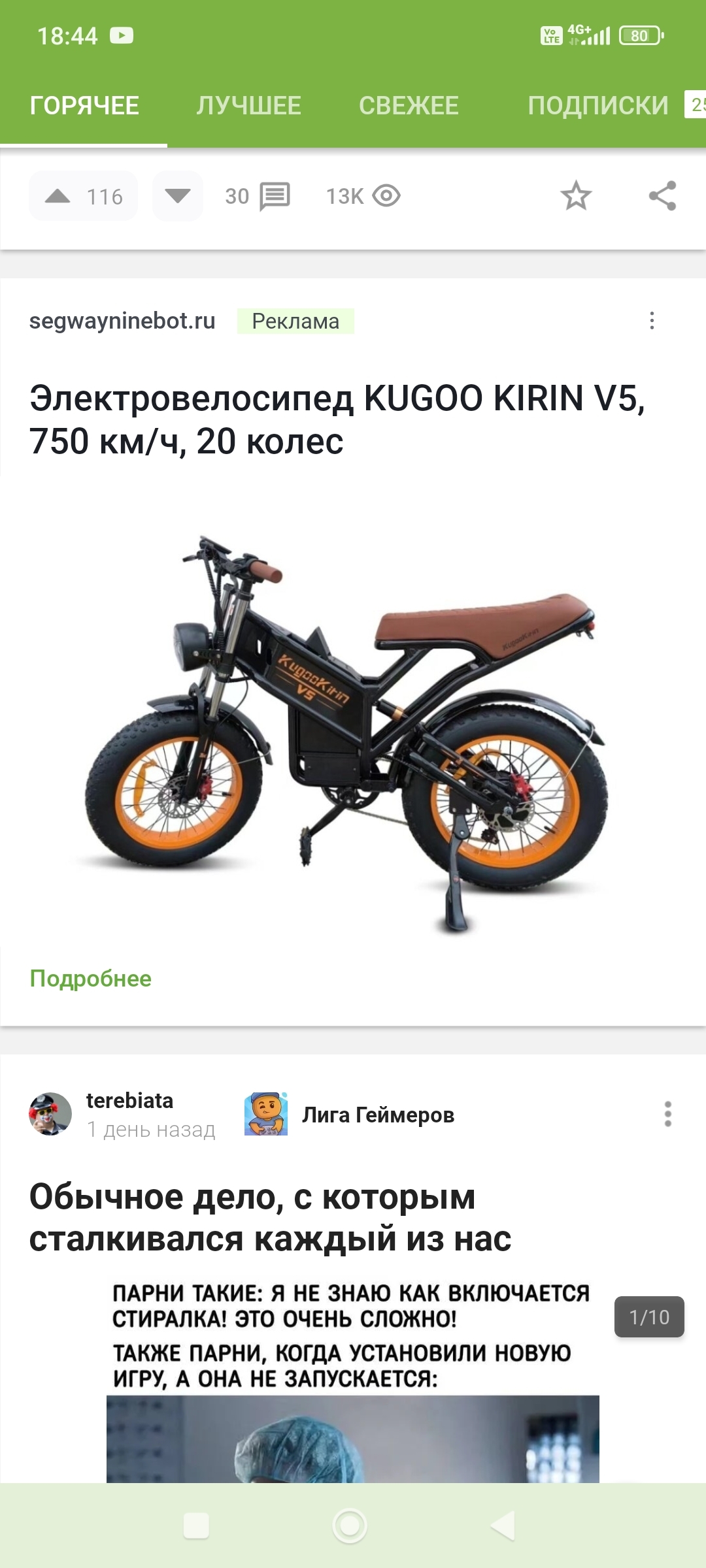Image resolution: width=706 pixels, height=1568 pixels.
Task: Select the ГОРЯЧЕЕ tab
Action: click(x=84, y=106)
